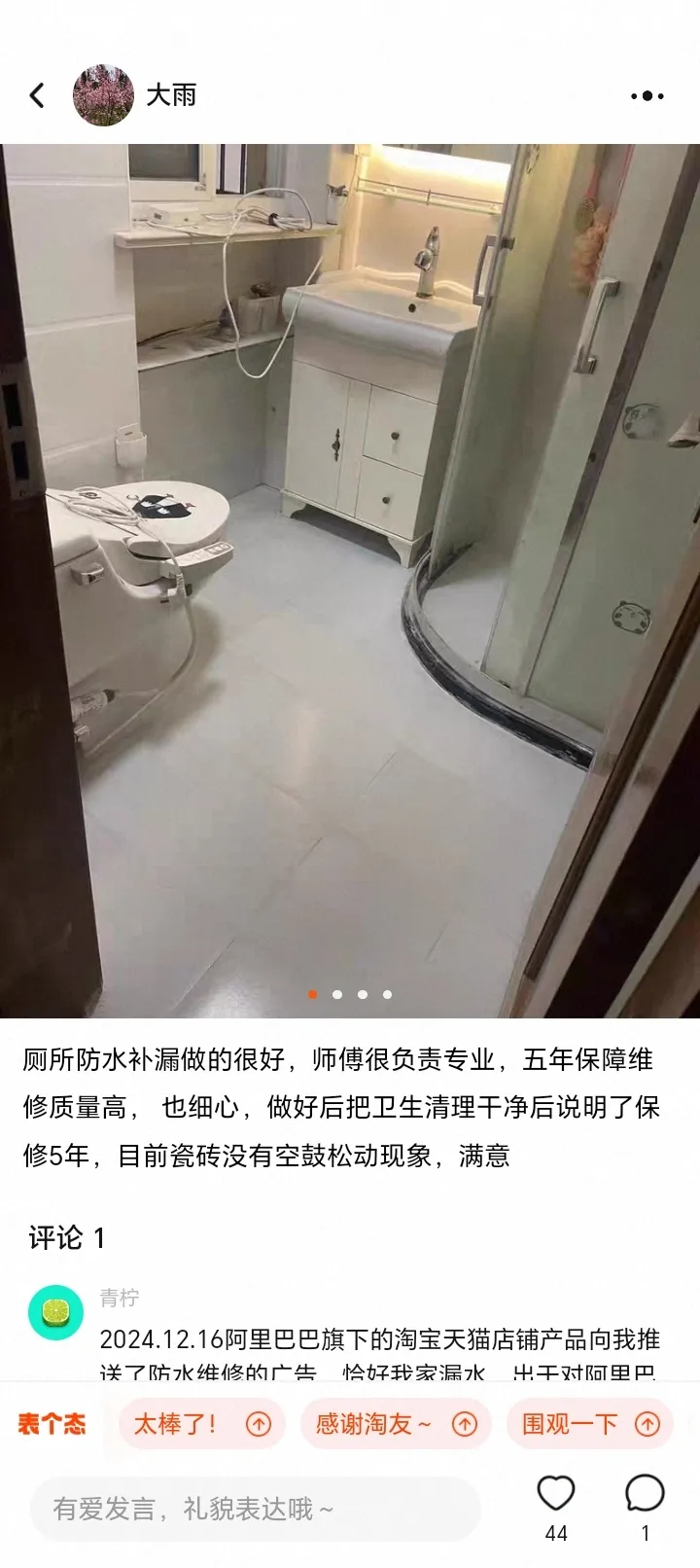Send quick reply 围观一下

(590, 1424)
